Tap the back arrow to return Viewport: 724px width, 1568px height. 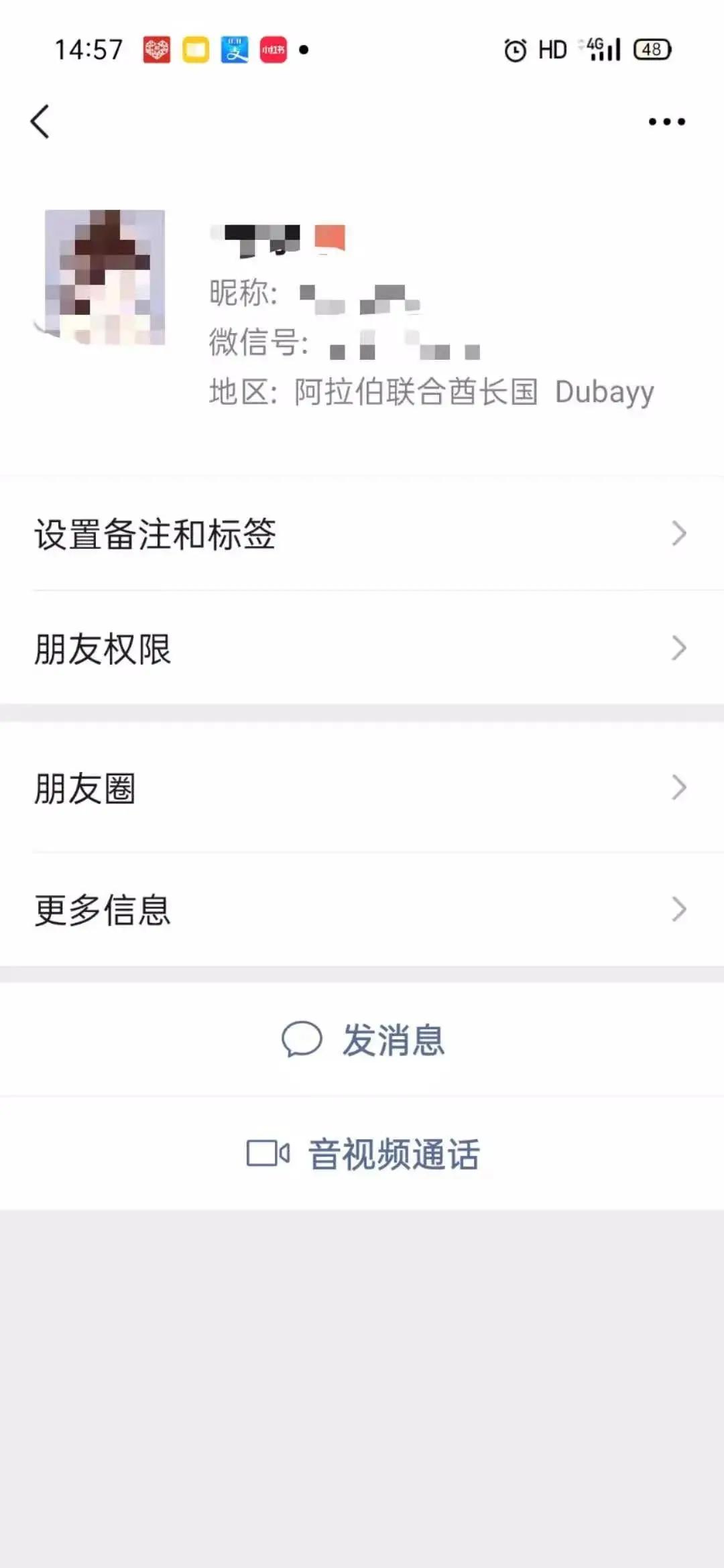(x=40, y=121)
